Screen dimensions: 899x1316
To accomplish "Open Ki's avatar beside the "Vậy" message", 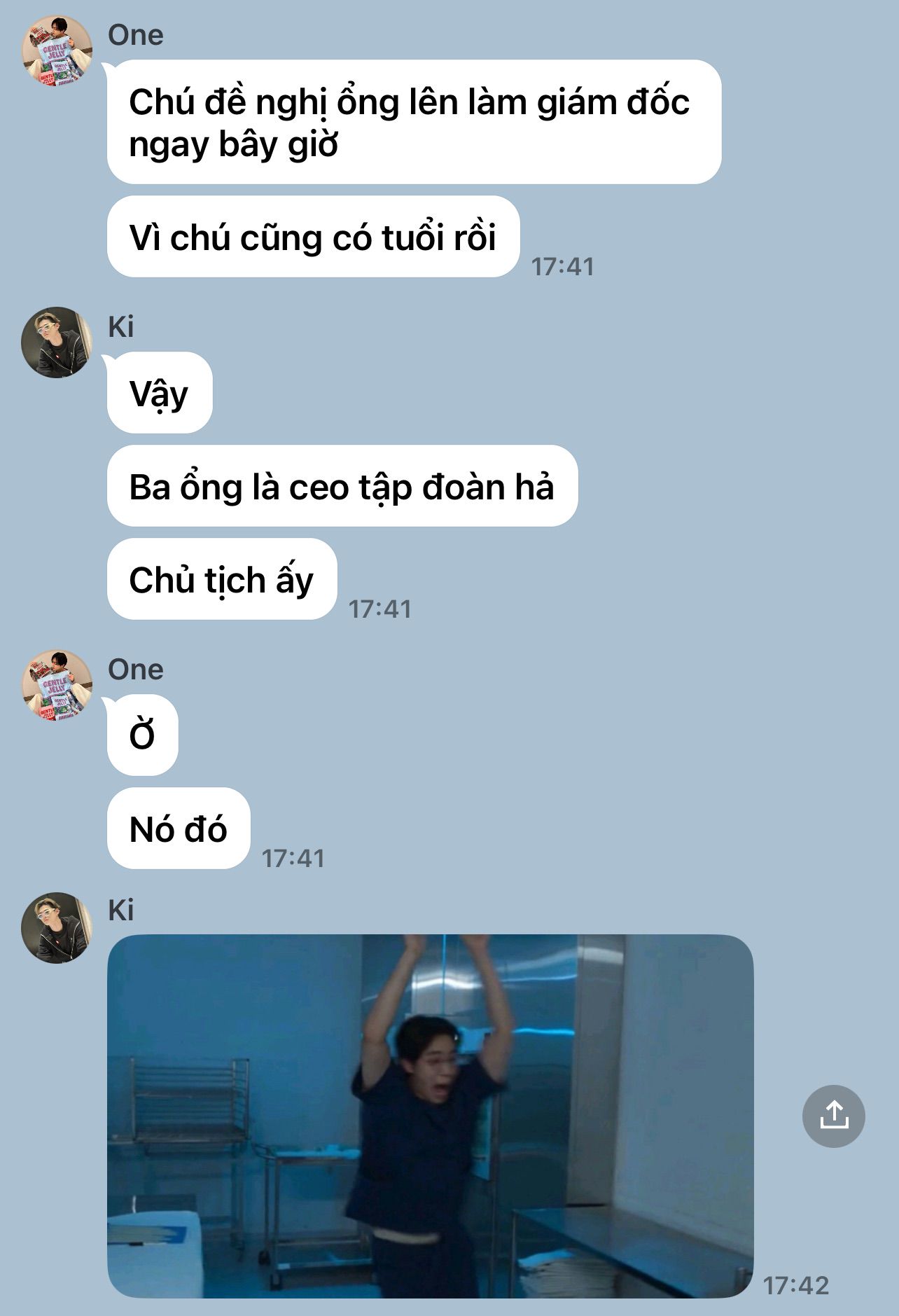I will 57,342.
